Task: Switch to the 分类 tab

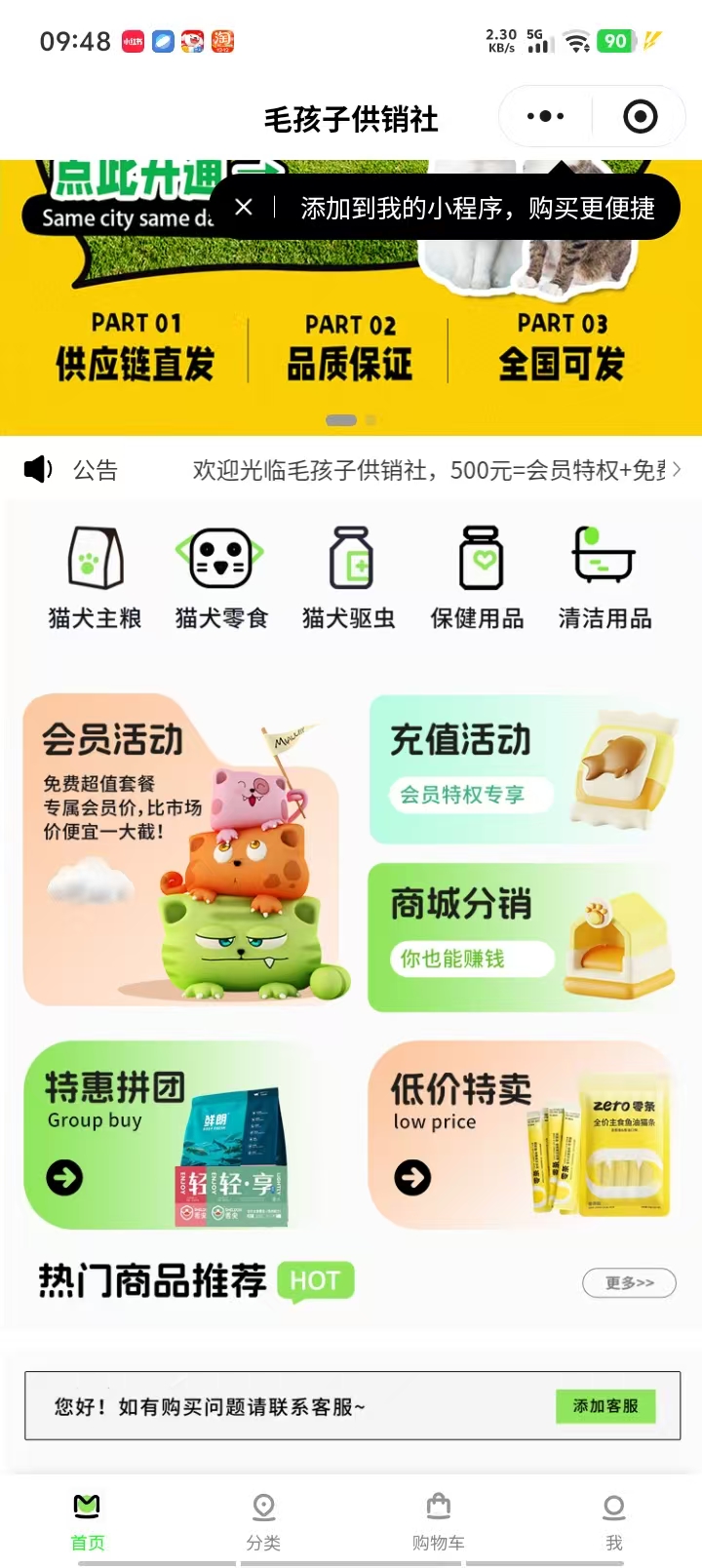Action: point(263,1521)
